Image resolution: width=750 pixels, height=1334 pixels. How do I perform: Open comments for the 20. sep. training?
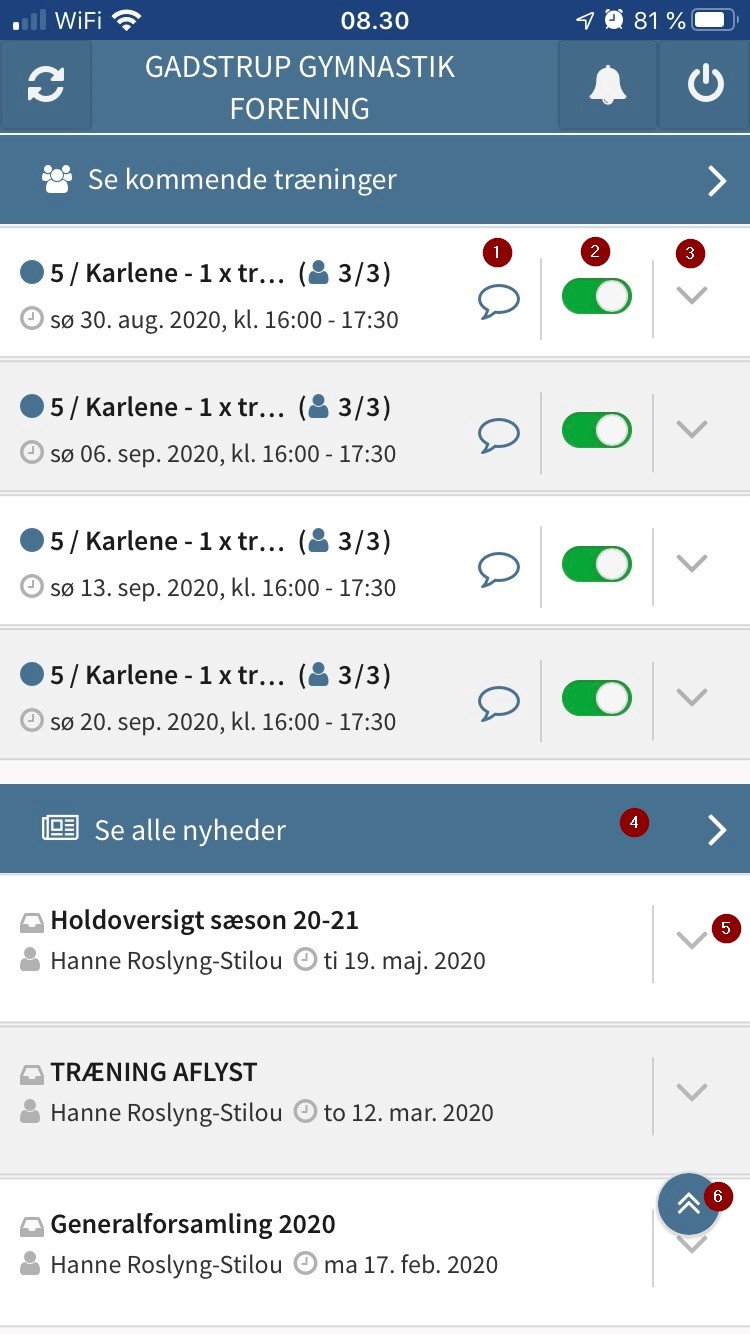499,702
